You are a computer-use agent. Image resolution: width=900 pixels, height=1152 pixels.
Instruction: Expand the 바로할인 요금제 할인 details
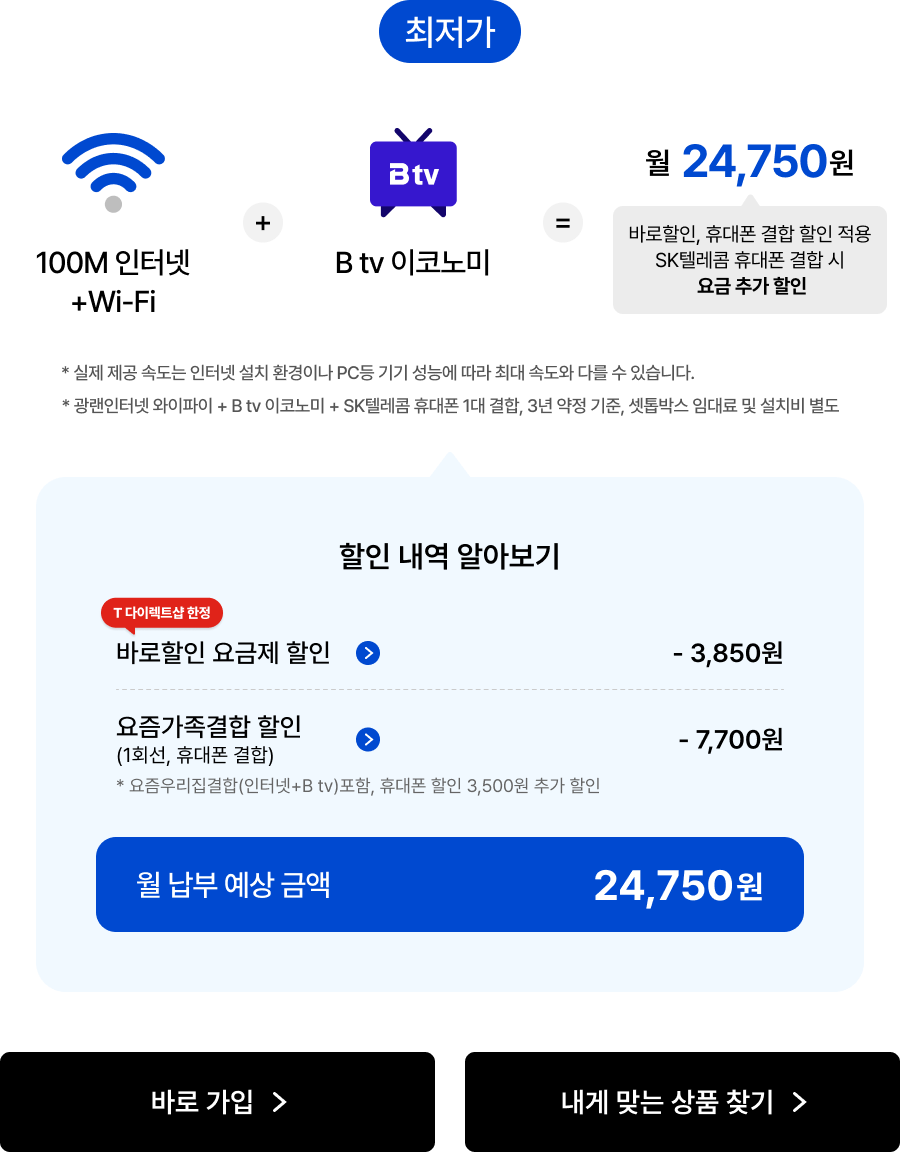tap(368, 654)
